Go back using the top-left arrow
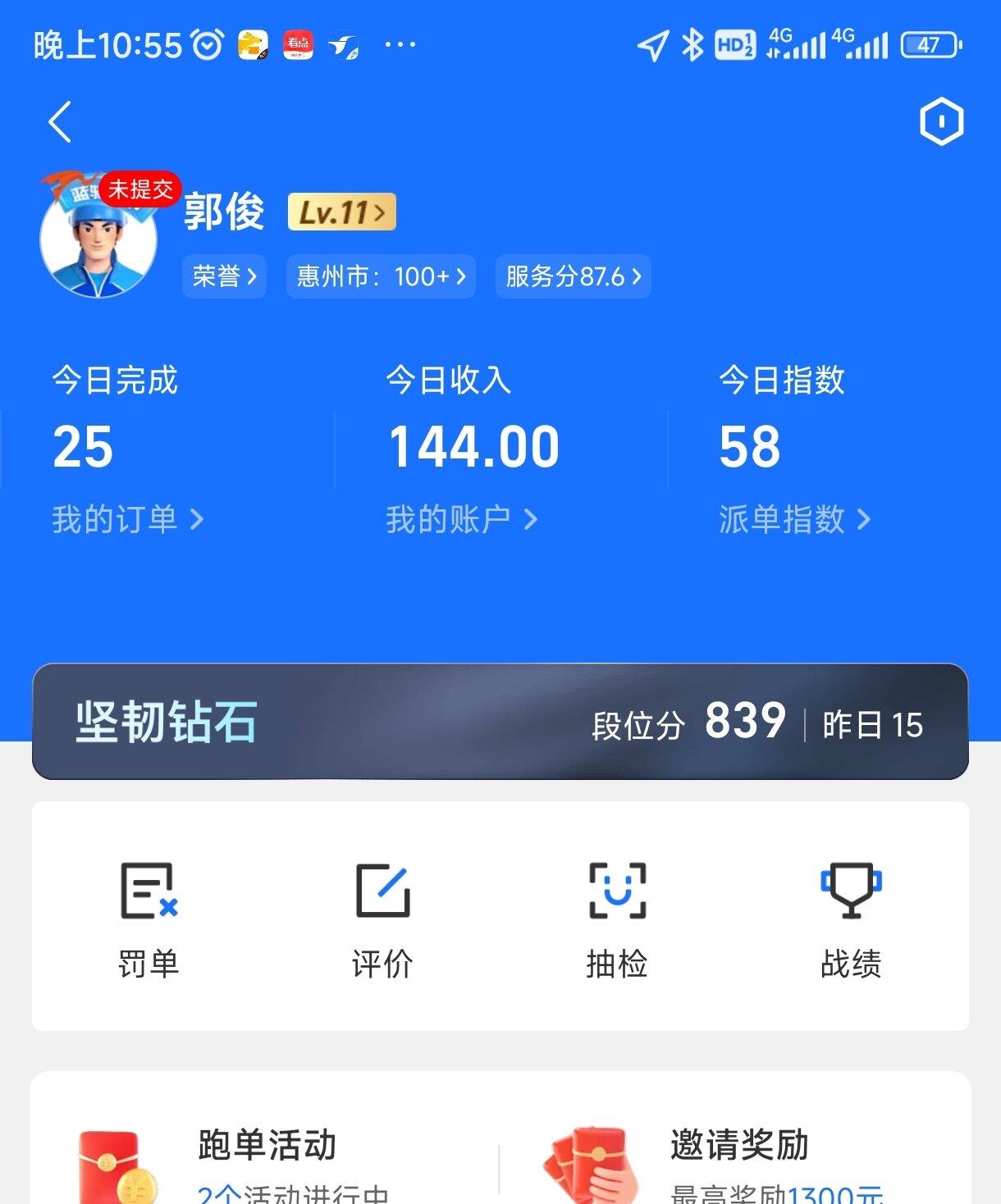Viewport: 1001px width, 1204px height. pos(60,122)
